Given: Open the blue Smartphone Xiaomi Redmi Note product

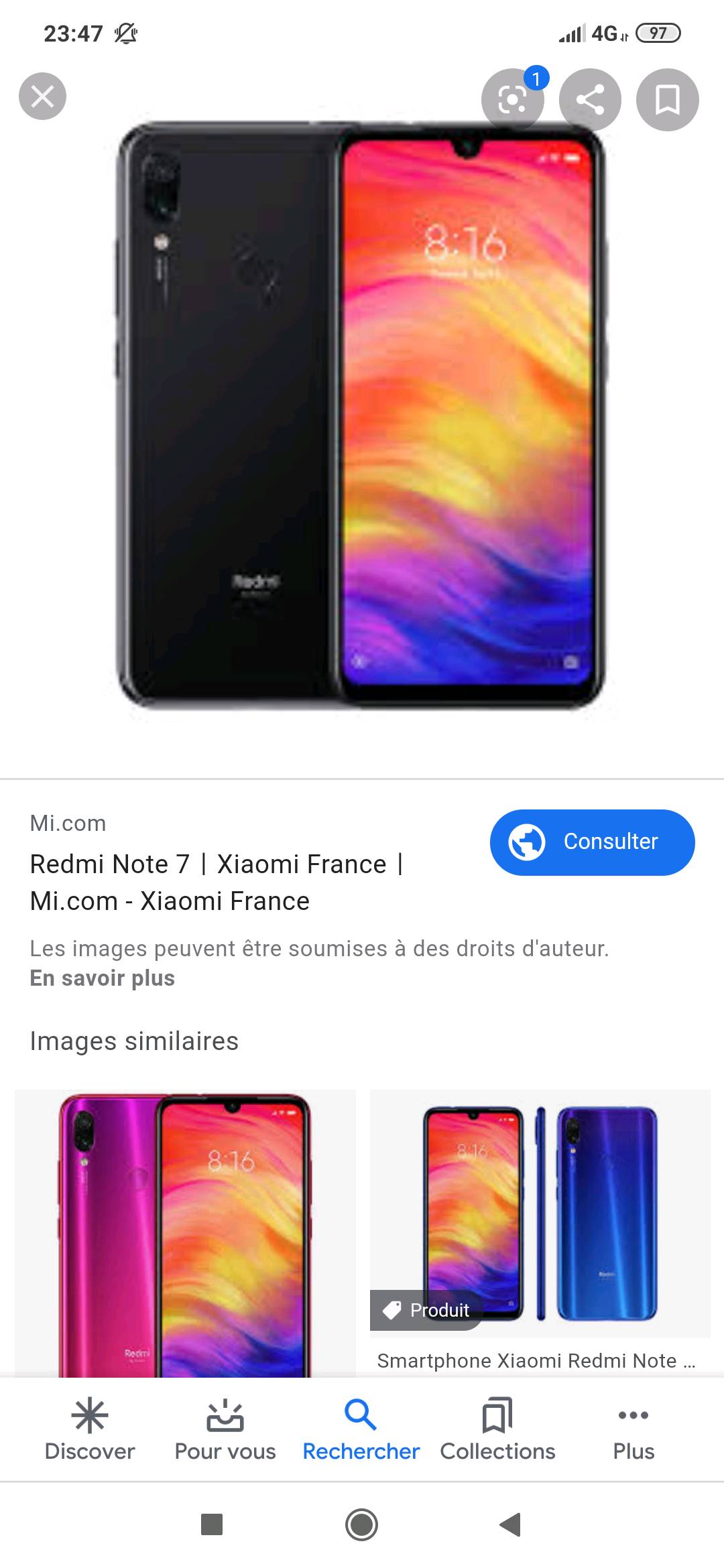Looking at the screenshot, I should (540, 1214).
